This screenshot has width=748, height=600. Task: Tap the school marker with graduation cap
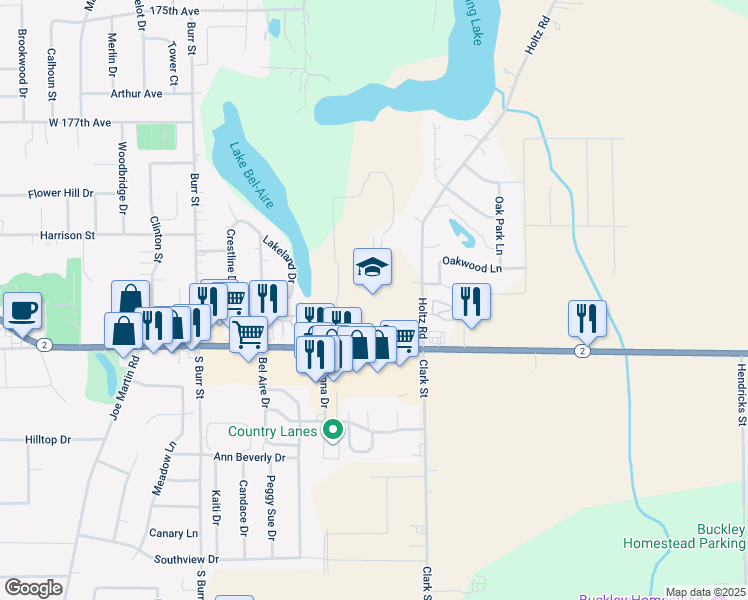coord(372,267)
